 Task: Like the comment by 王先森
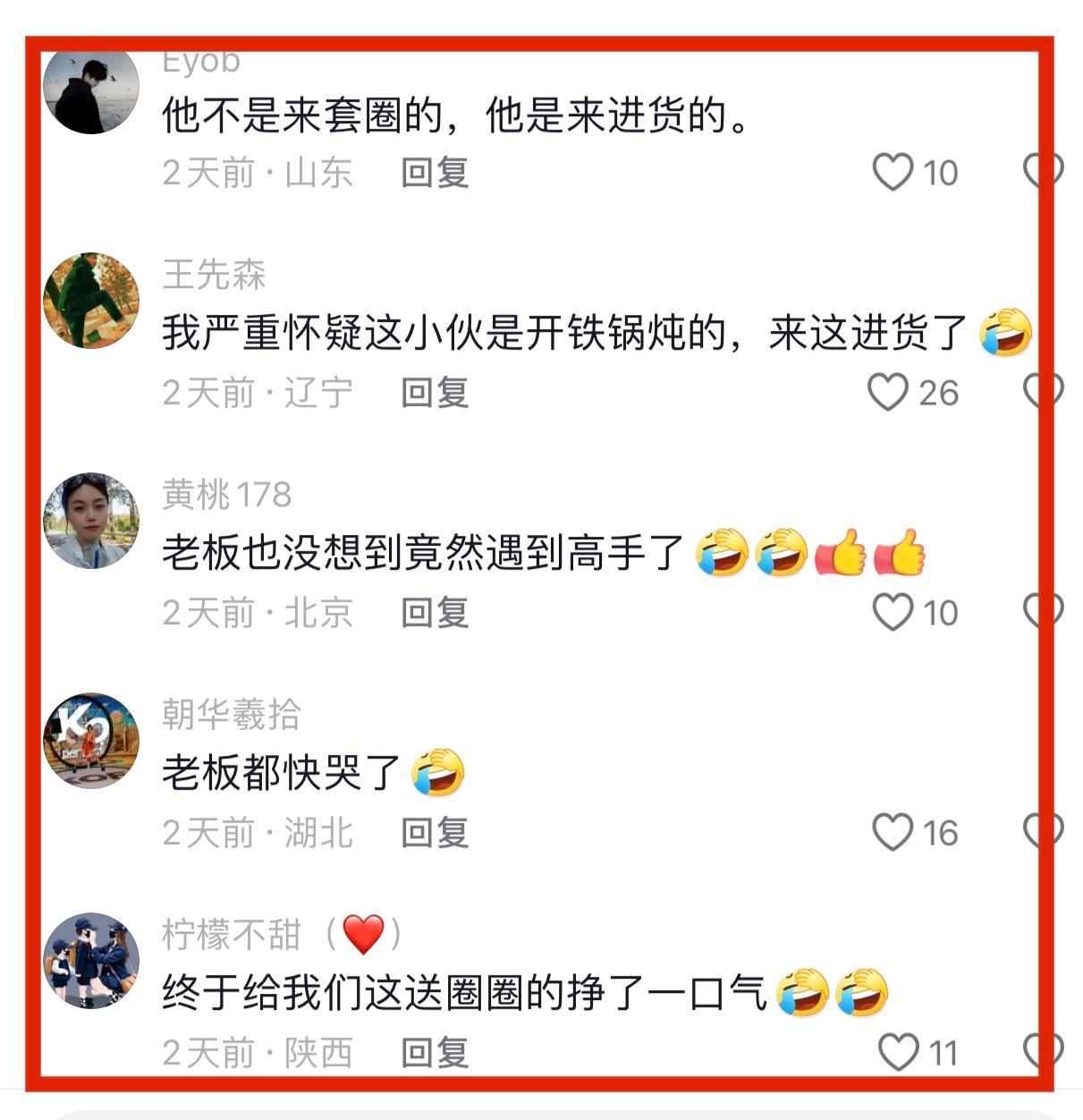point(888,393)
